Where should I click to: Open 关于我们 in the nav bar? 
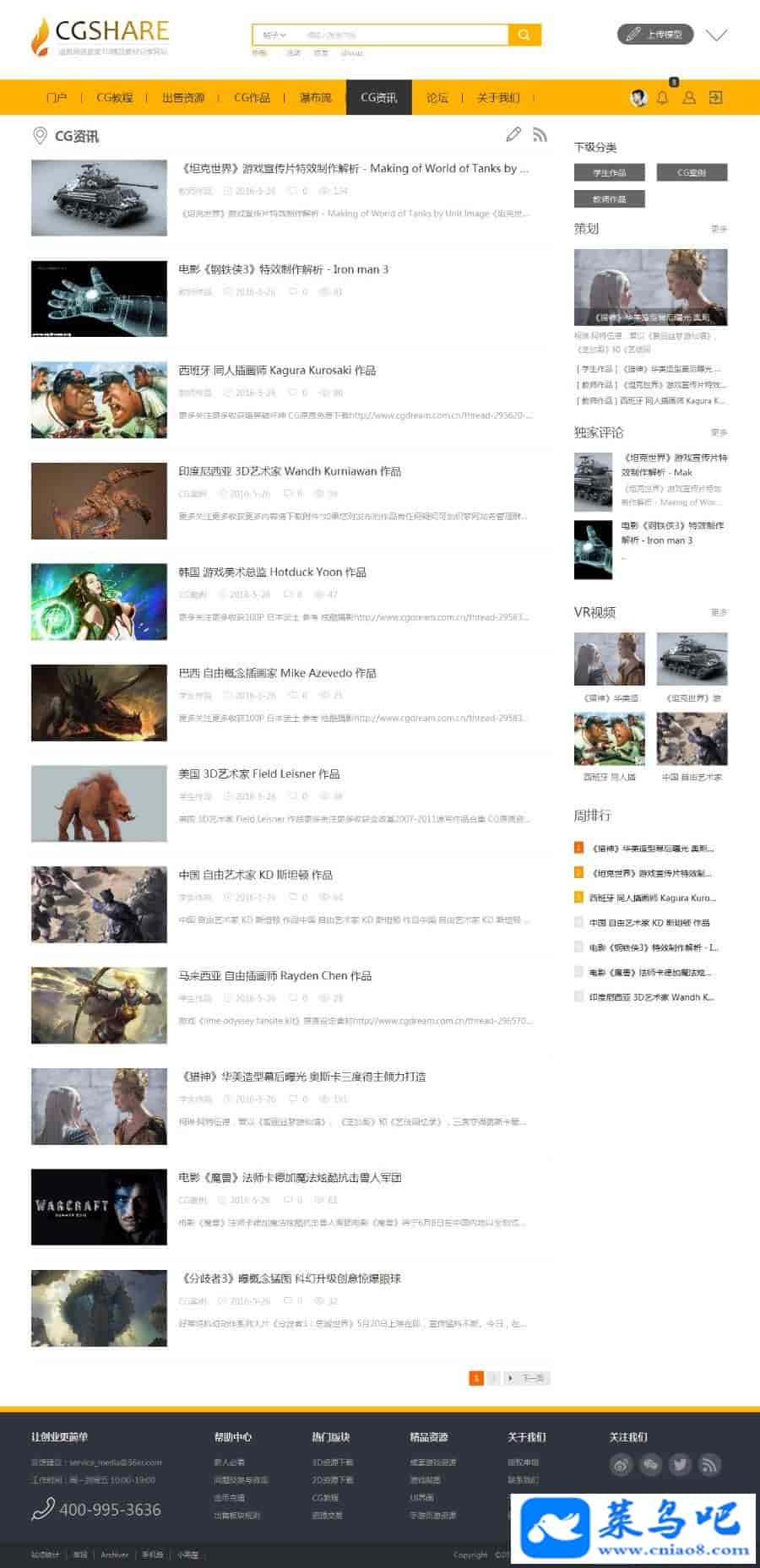[498, 98]
